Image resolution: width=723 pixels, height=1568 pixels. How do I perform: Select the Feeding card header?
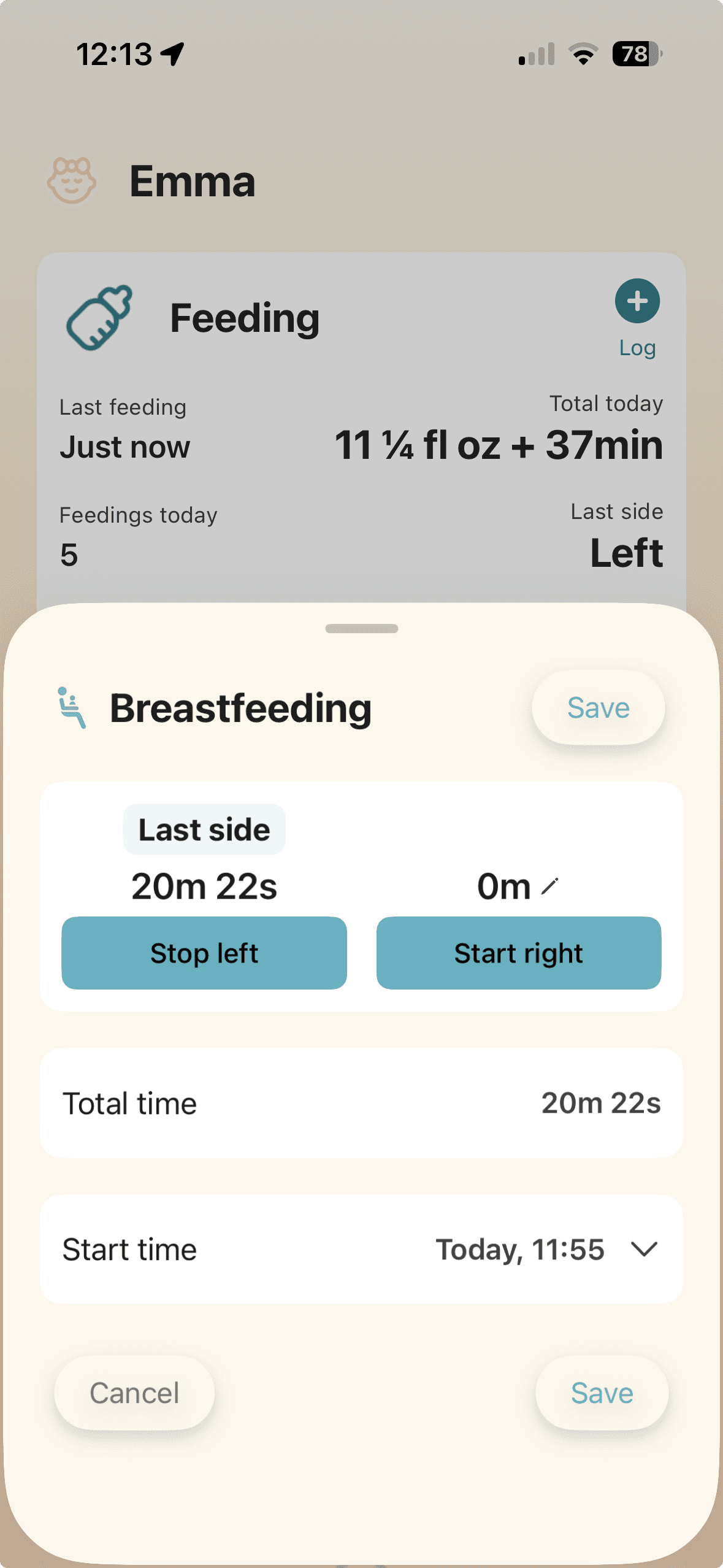tap(244, 318)
